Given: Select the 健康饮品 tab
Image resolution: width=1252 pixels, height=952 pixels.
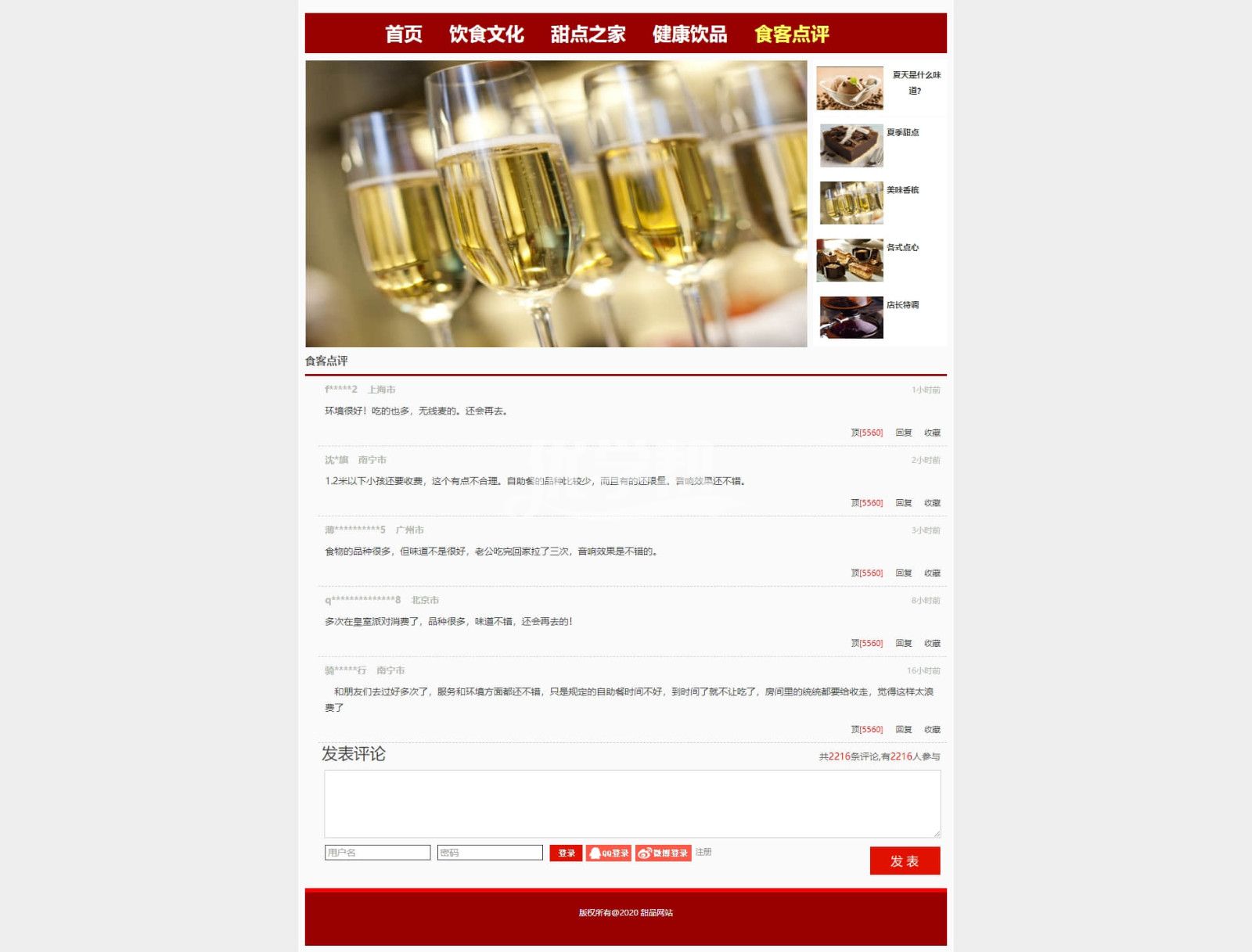Looking at the screenshot, I should click(689, 34).
